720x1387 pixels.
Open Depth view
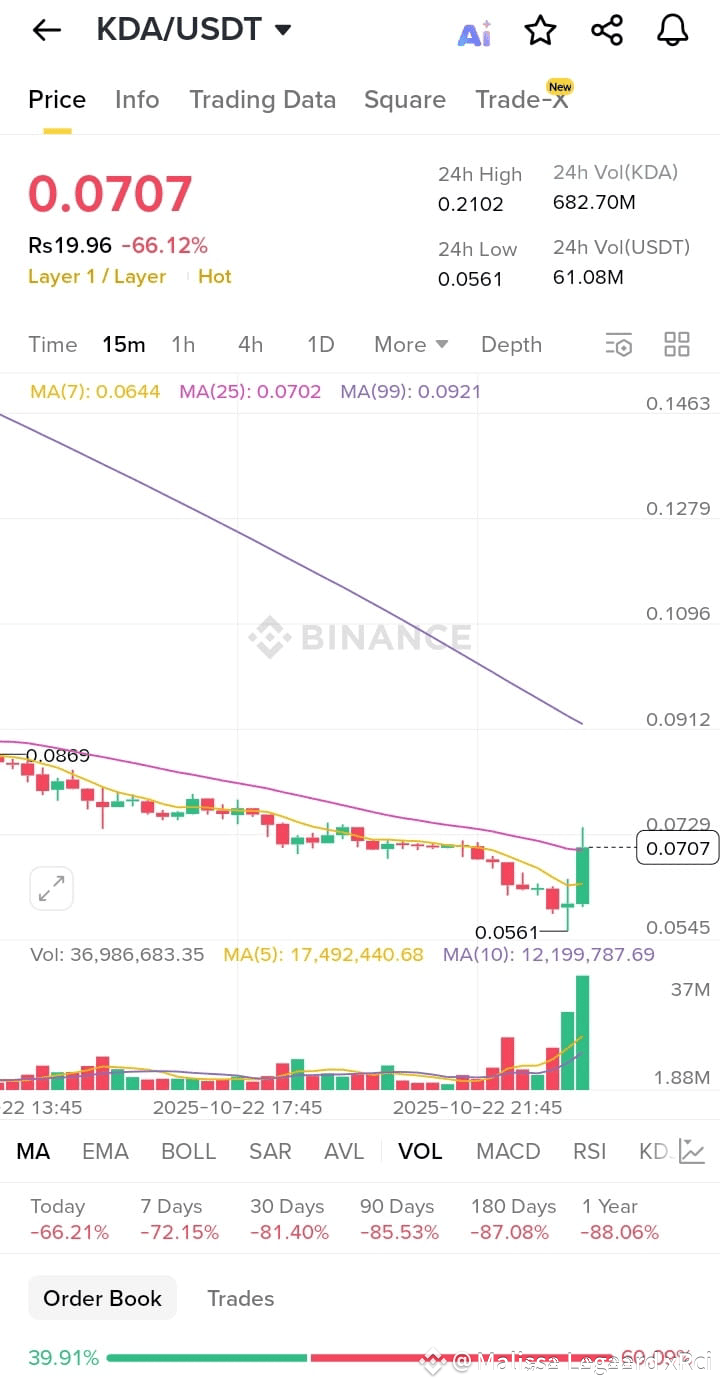click(511, 344)
